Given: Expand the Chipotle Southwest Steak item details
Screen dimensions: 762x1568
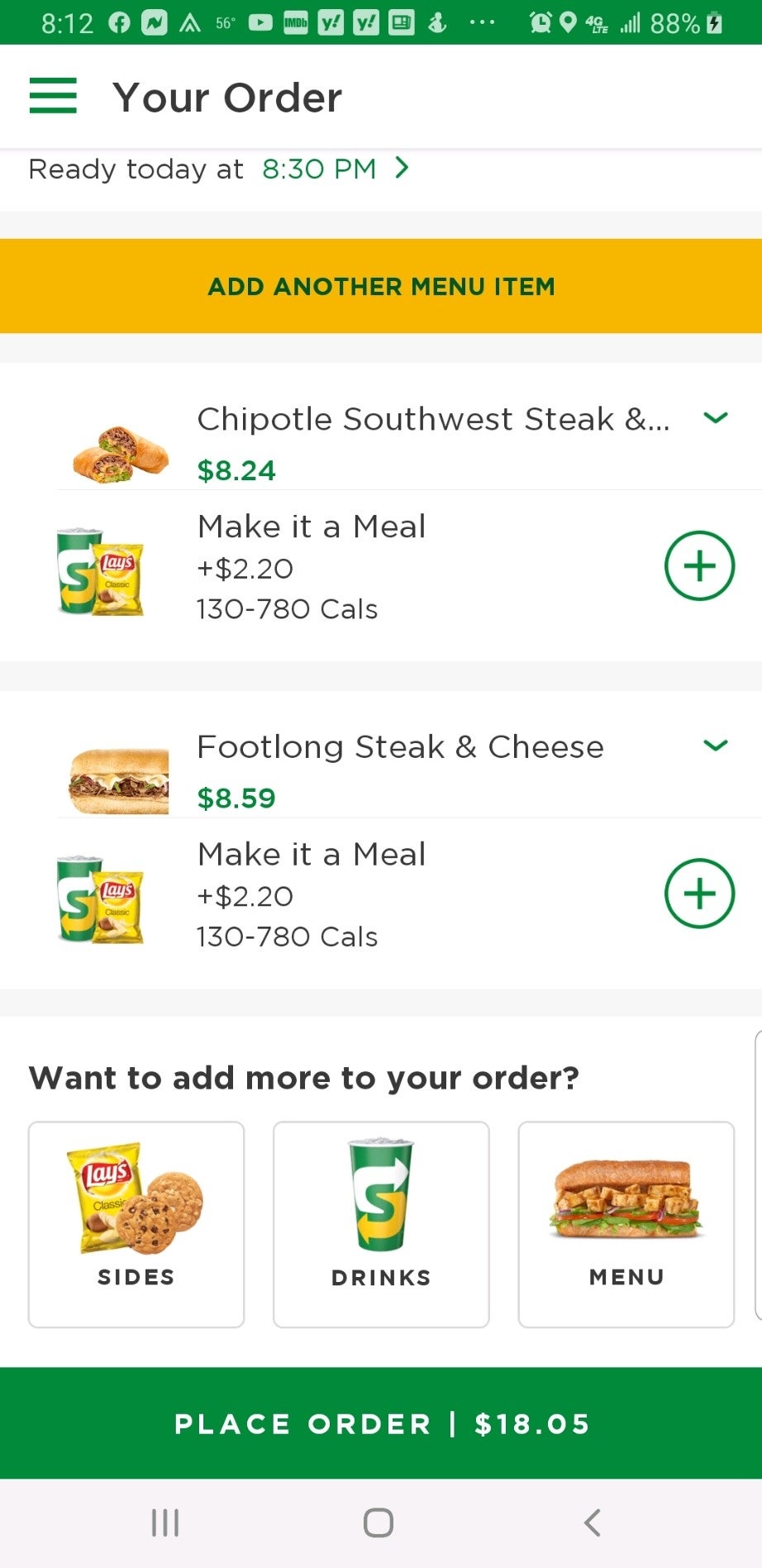Looking at the screenshot, I should [716, 418].
